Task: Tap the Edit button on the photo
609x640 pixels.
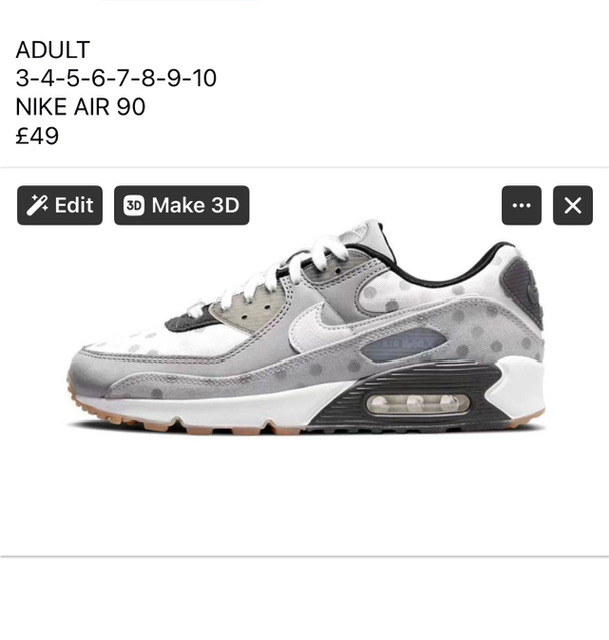Action: click(x=60, y=205)
